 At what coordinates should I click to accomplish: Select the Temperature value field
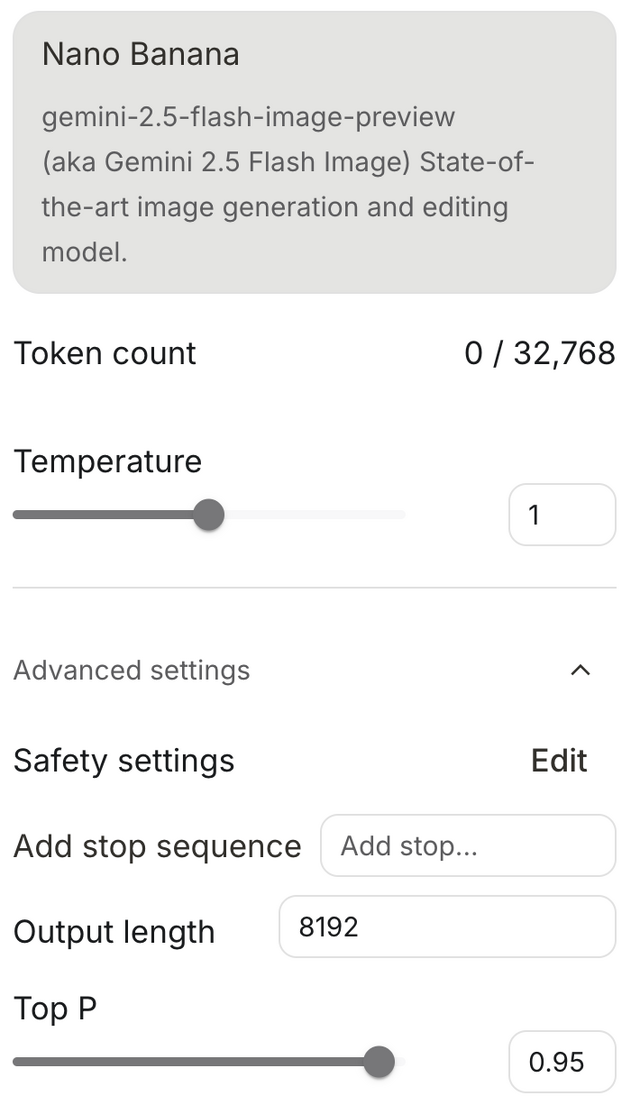(561, 515)
